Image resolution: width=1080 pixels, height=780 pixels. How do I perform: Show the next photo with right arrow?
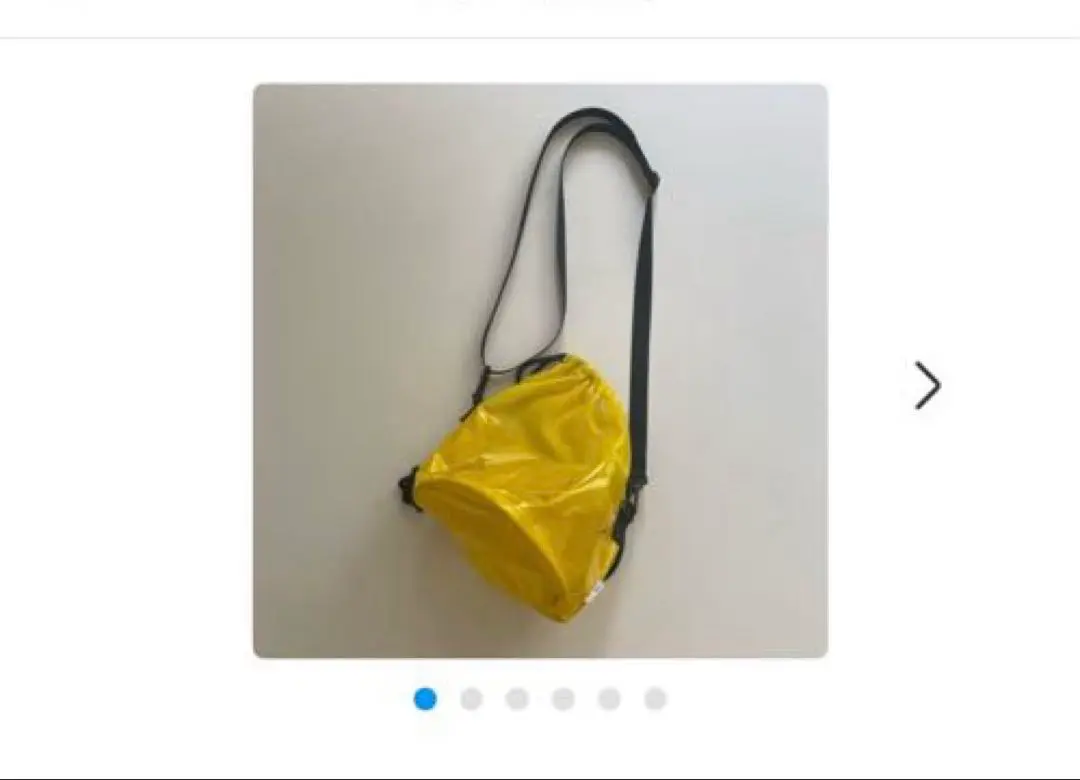pyautogui.click(x=927, y=385)
